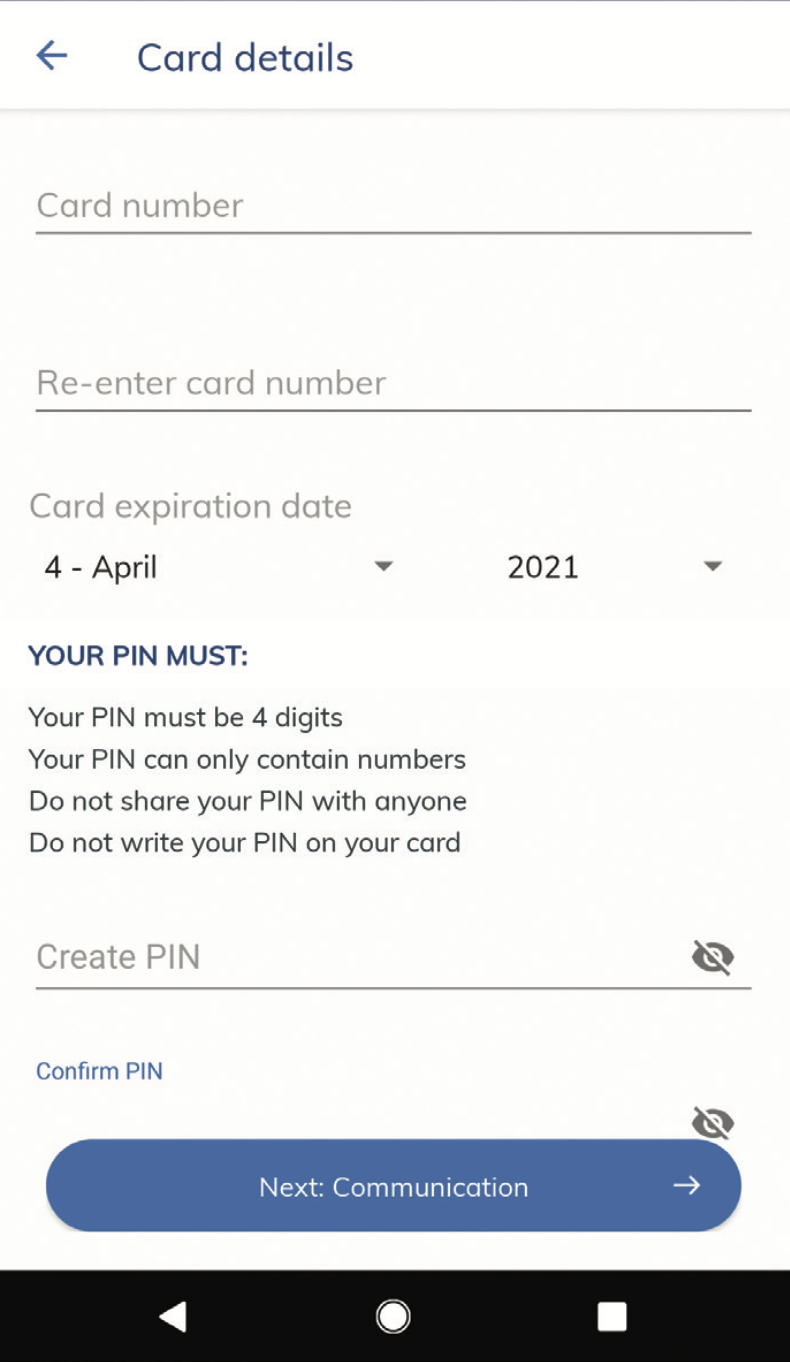
Task: Tap the system home button
Action: (x=393, y=1316)
